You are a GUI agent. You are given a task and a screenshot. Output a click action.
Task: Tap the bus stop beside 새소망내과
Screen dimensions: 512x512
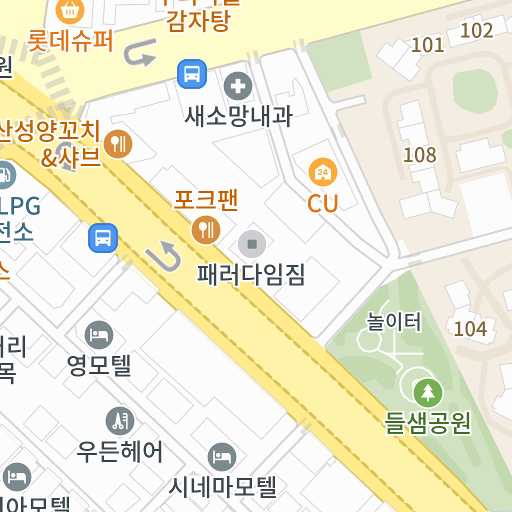[x=192, y=74]
